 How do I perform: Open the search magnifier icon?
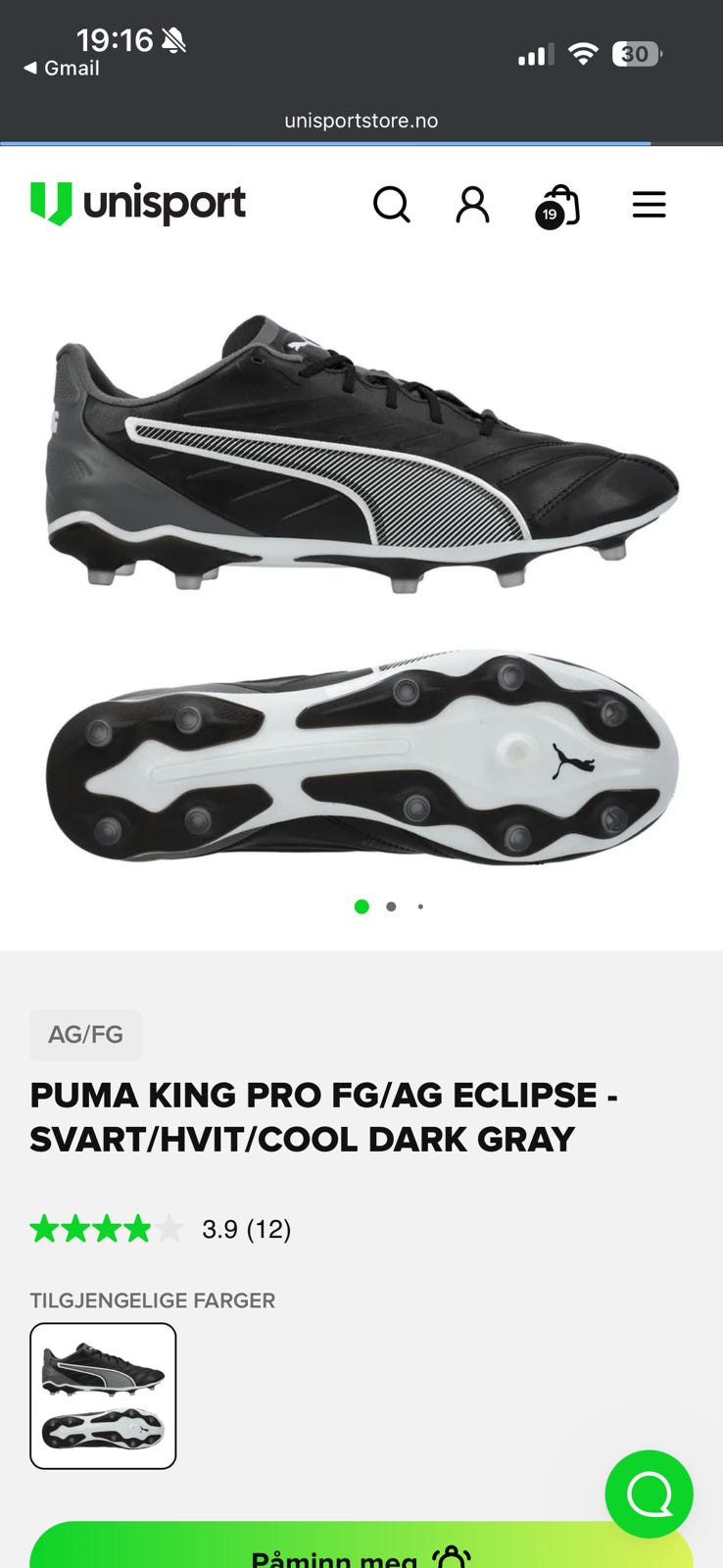392,205
